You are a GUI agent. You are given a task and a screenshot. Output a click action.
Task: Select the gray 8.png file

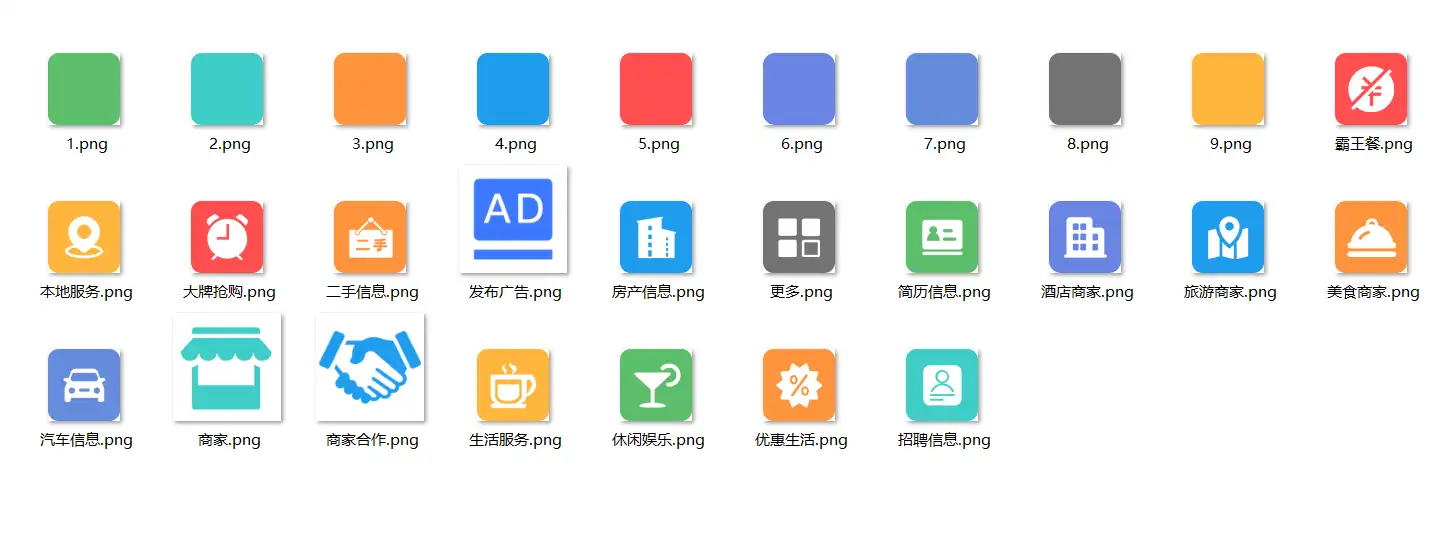[x=1085, y=90]
